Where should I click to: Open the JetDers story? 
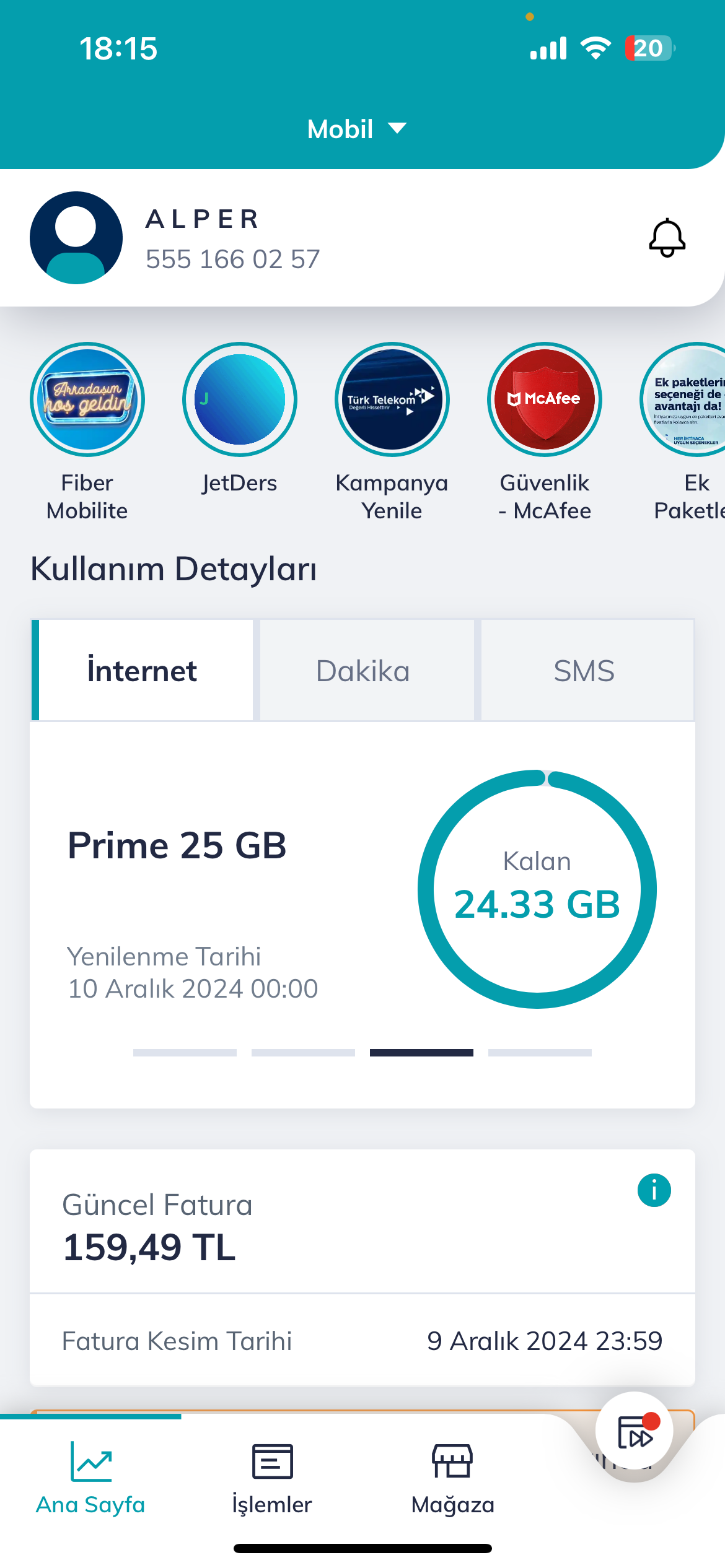coord(240,400)
